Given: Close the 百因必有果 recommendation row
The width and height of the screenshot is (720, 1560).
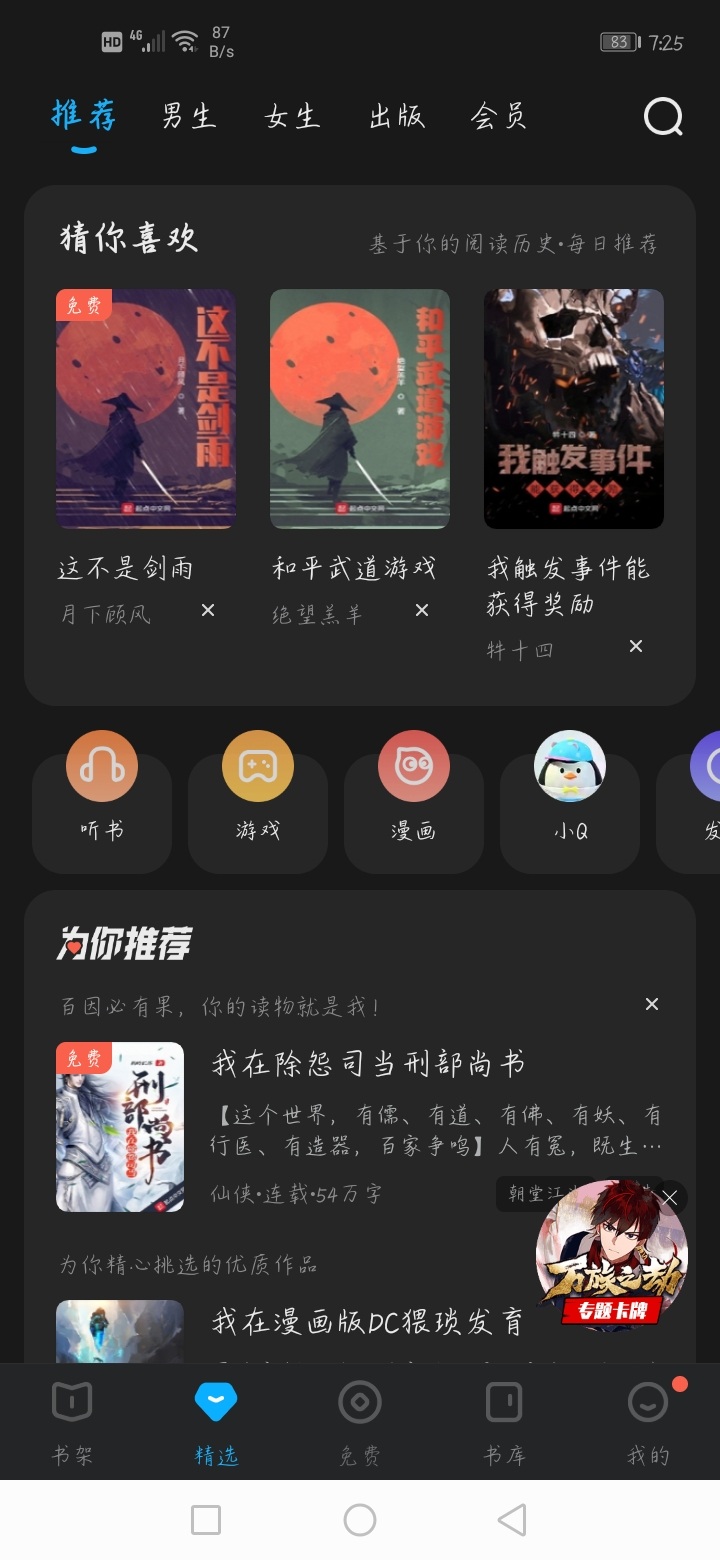Looking at the screenshot, I should pyautogui.click(x=652, y=1004).
